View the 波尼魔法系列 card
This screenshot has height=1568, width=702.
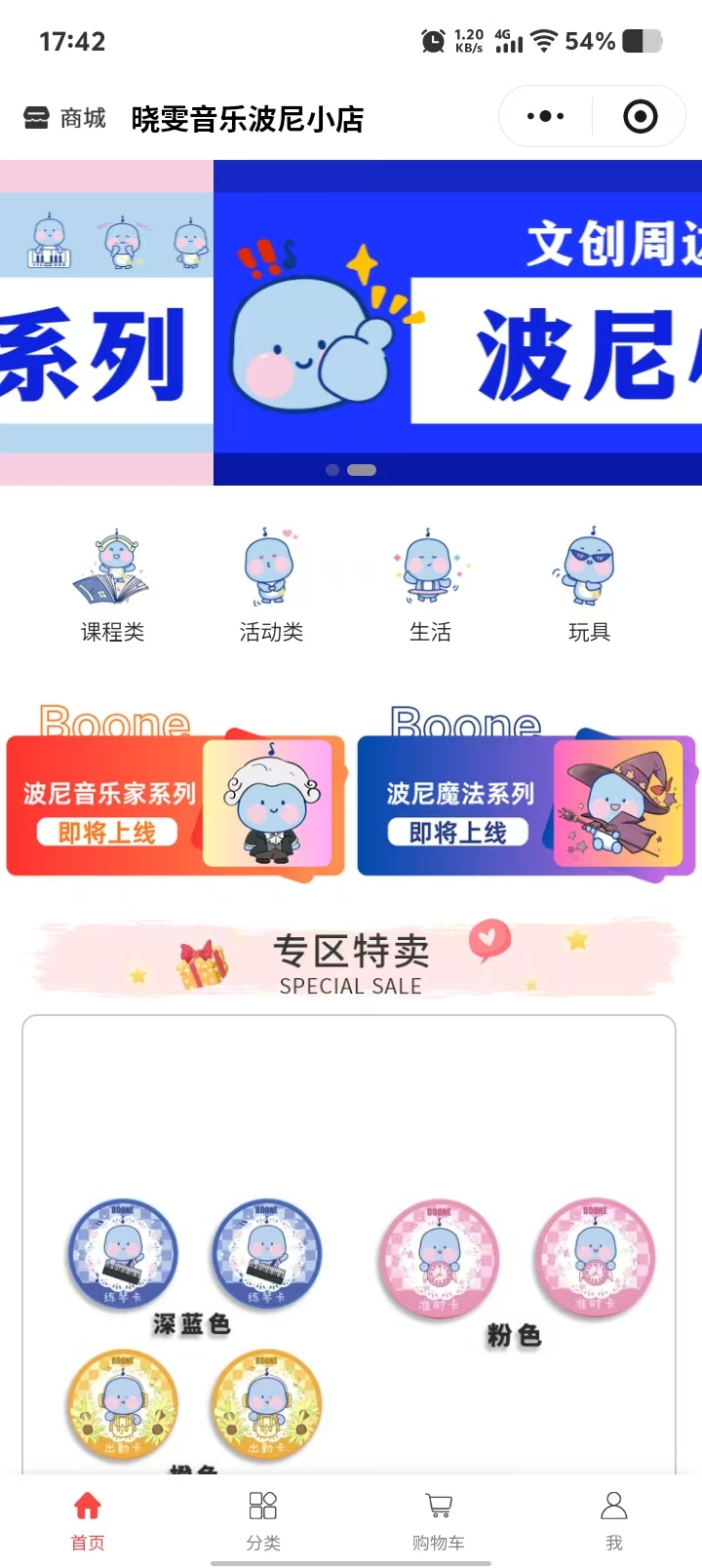[526, 805]
